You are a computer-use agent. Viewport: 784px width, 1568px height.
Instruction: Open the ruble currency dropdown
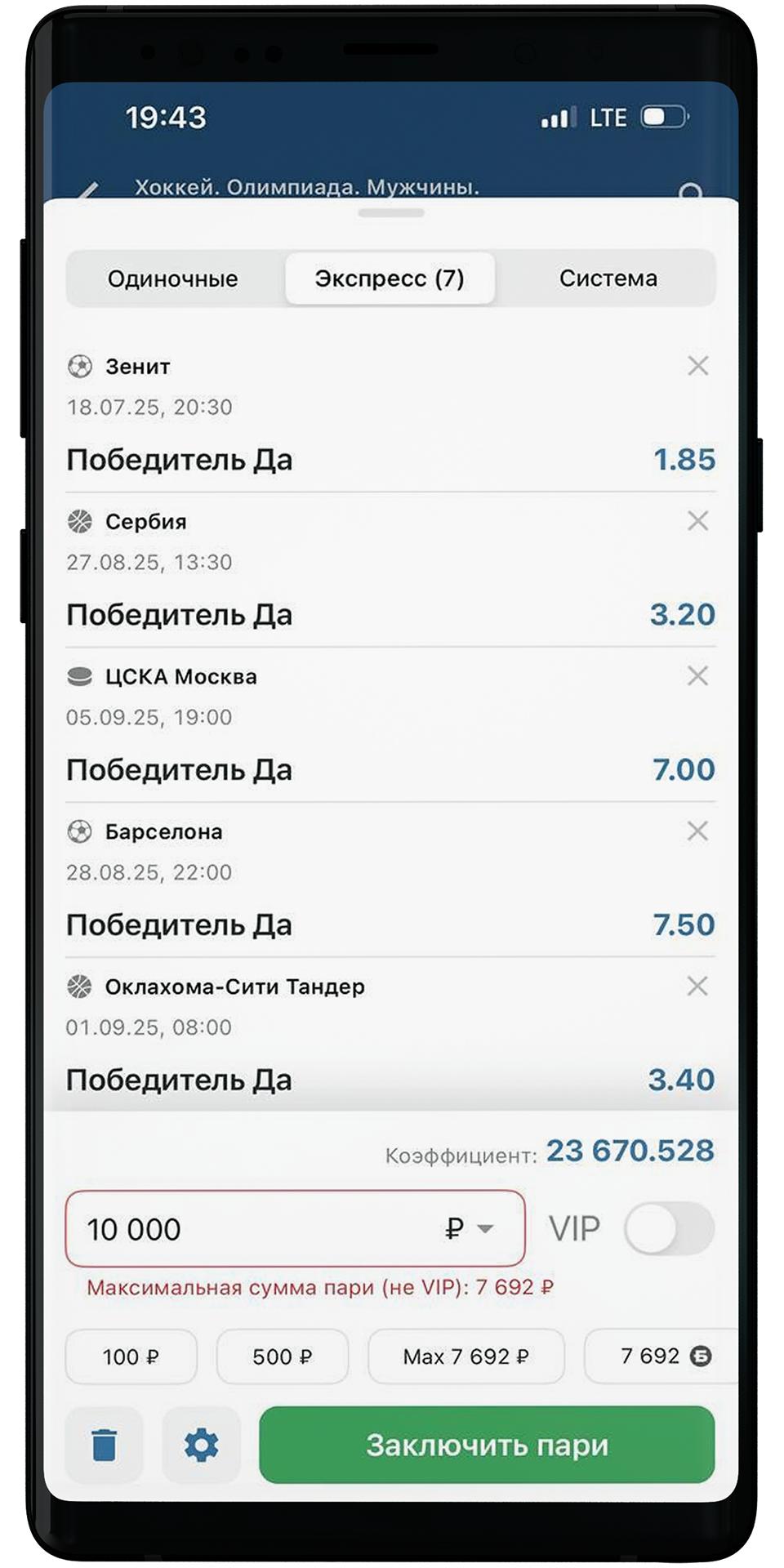(x=470, y=1229)
